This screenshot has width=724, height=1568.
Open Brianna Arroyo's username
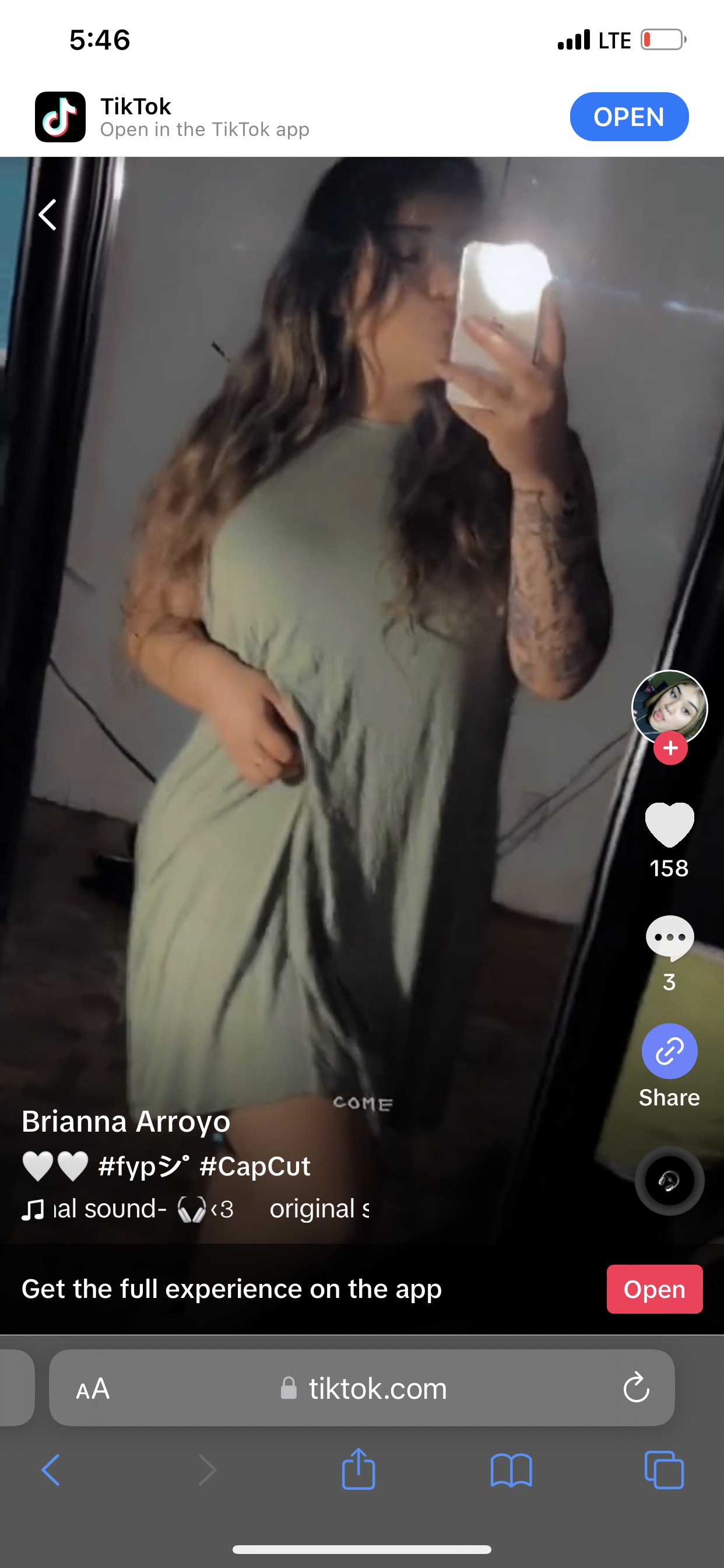tap(126, 1121)
